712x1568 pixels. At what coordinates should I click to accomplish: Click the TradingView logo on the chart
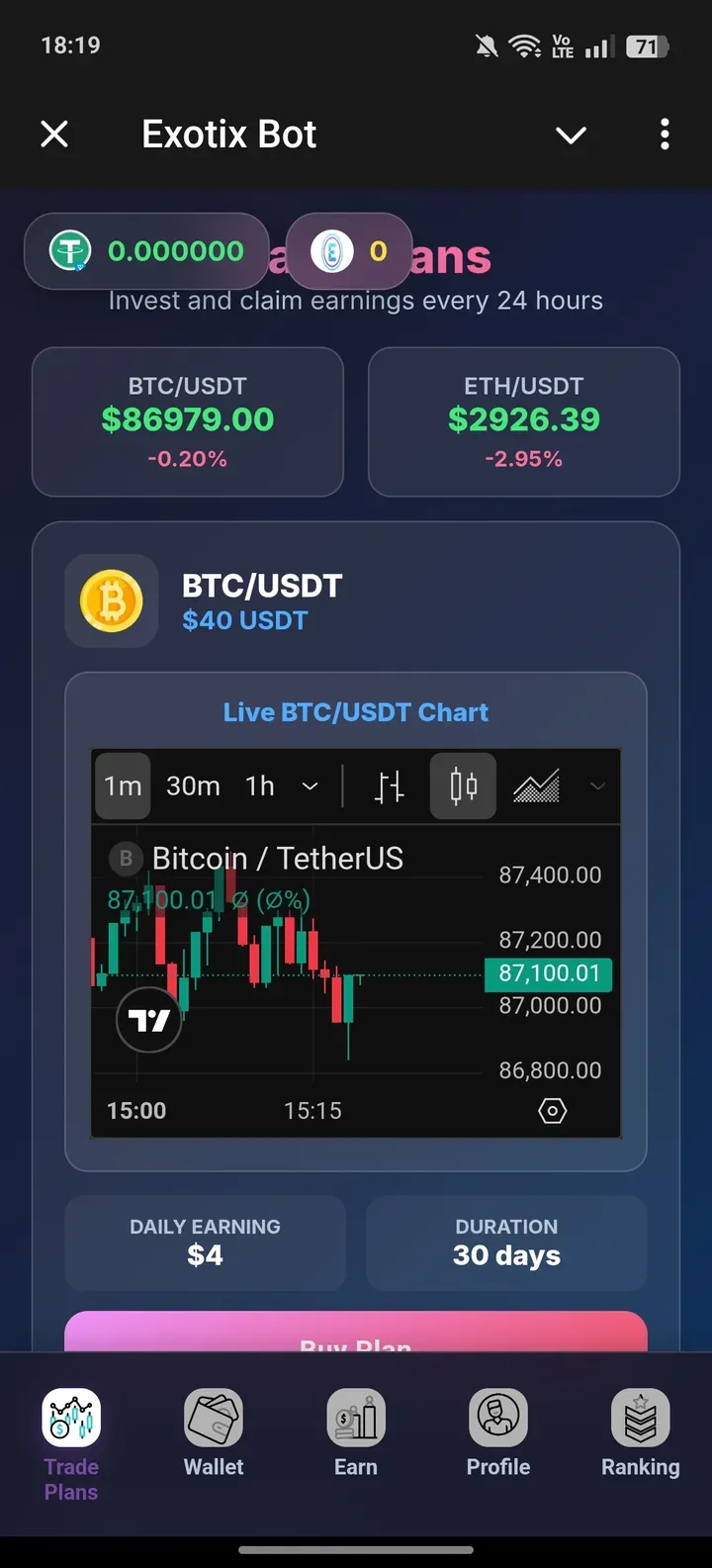[148, 1019]
